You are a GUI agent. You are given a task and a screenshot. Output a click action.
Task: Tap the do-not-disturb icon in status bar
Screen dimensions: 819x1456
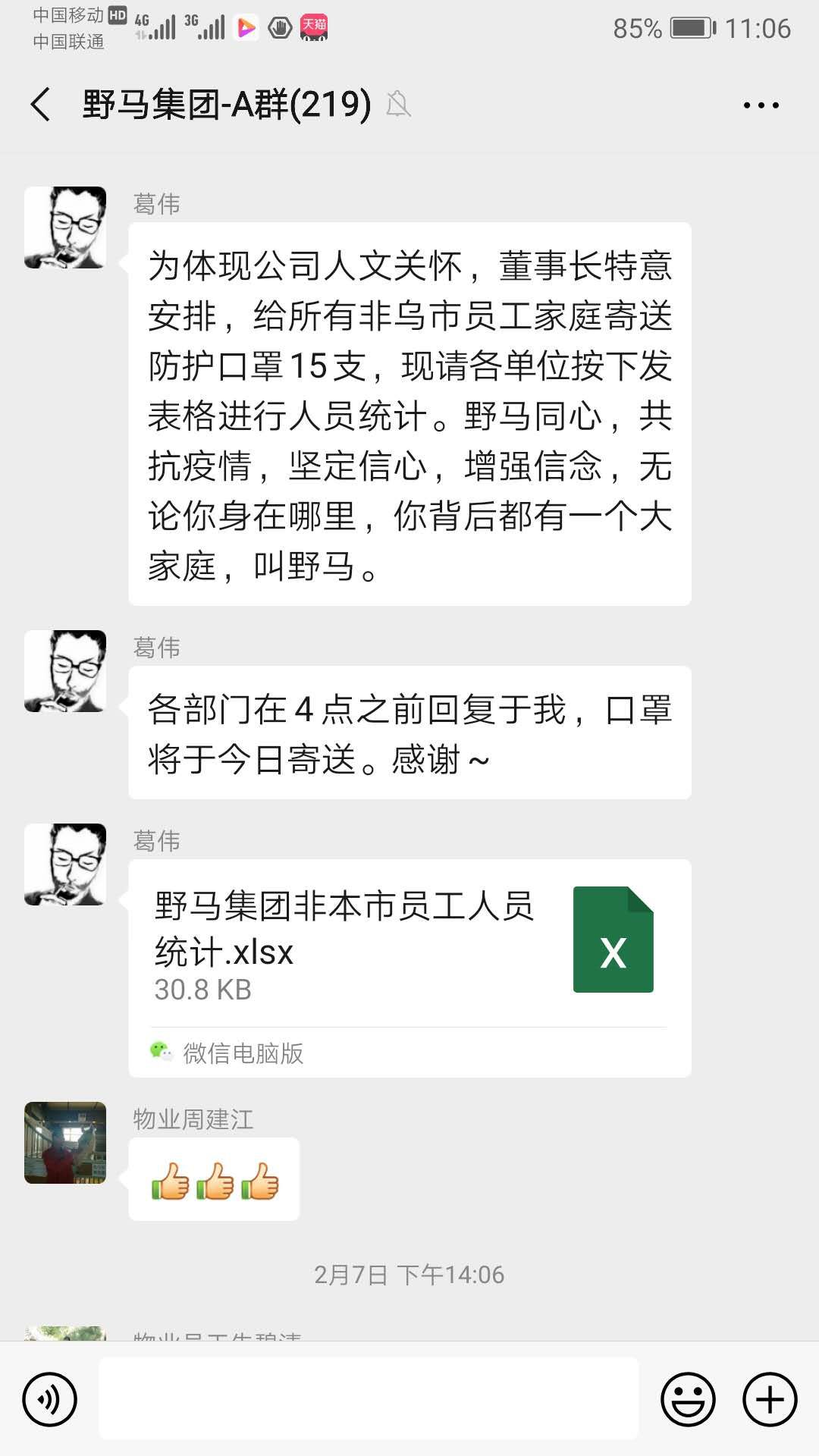(x=278, y=27)
